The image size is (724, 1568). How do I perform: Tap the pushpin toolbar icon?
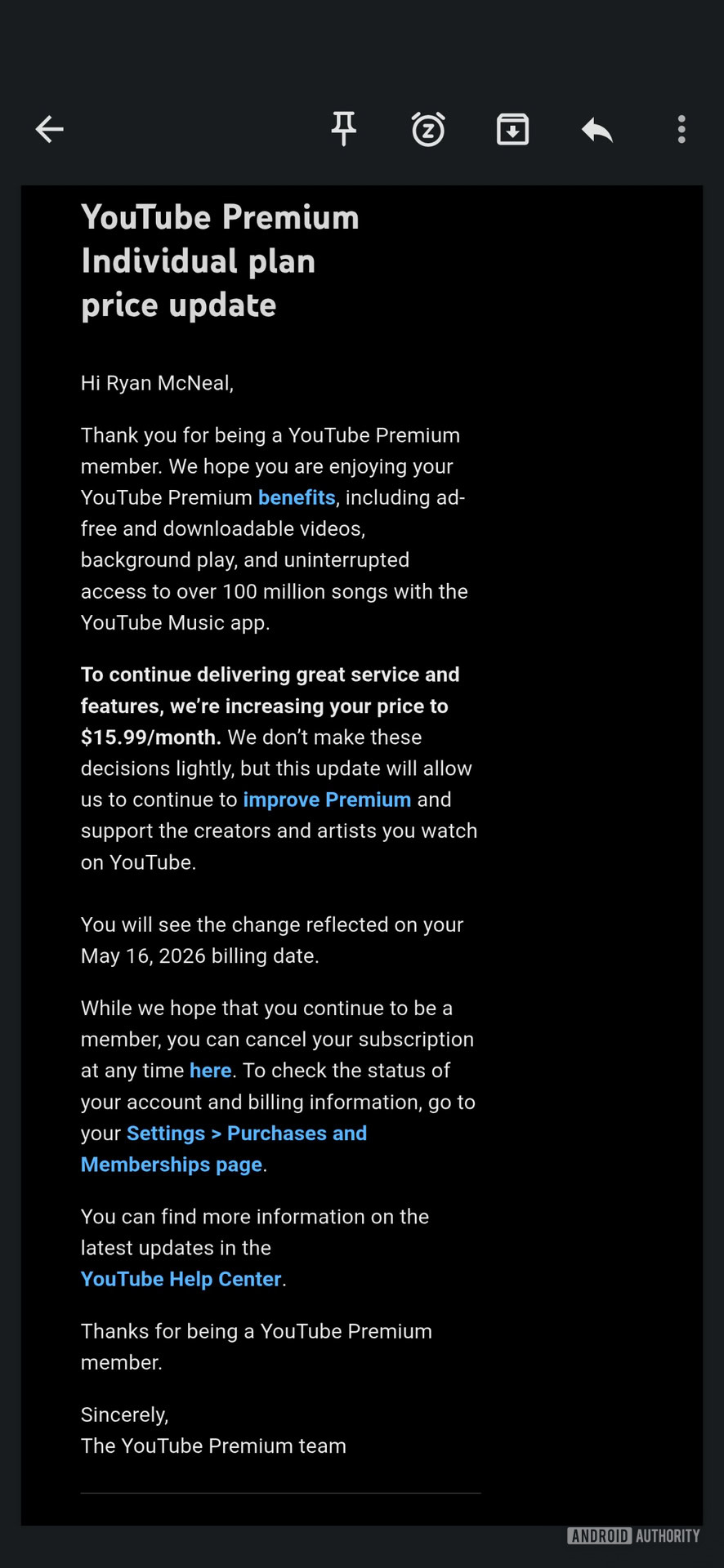point(343,129)
